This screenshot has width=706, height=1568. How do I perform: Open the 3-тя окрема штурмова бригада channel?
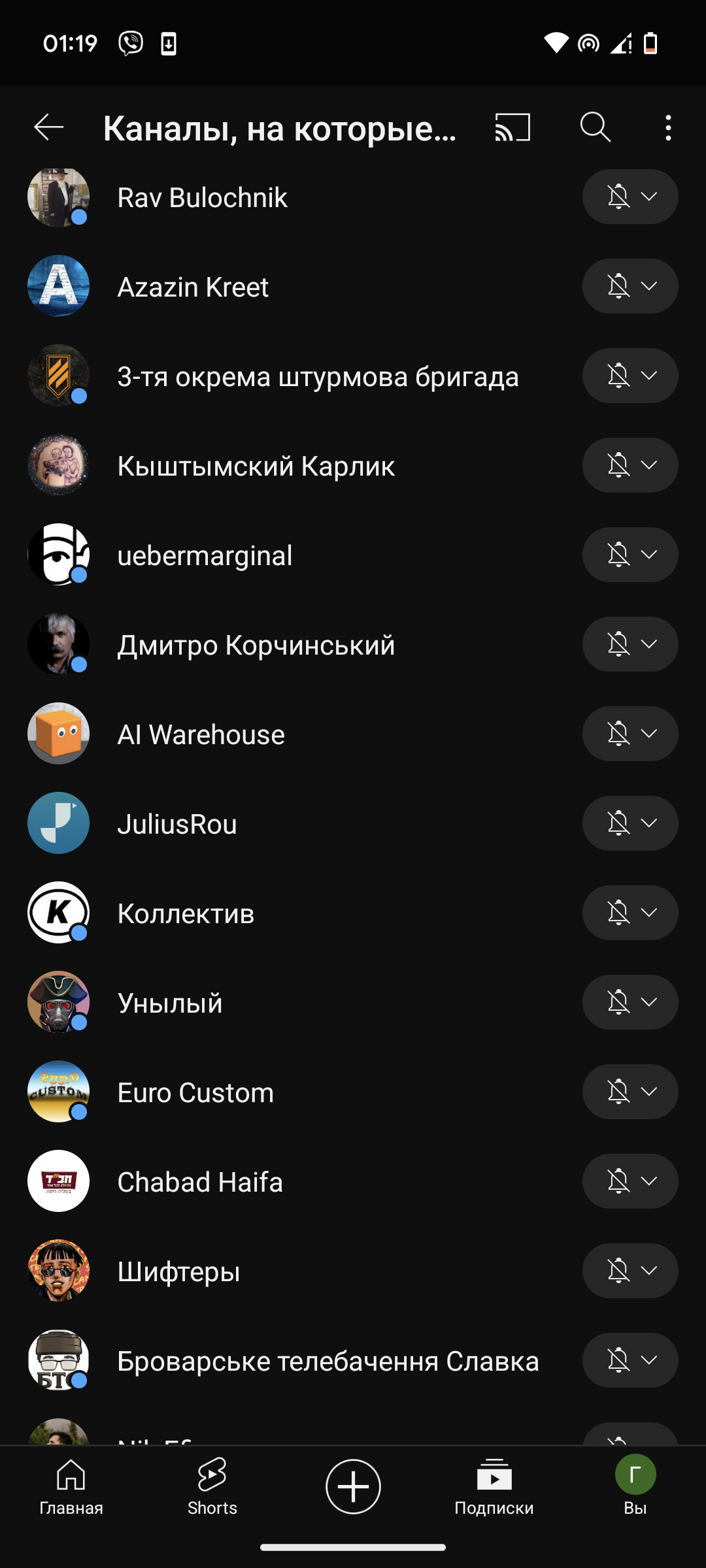pos(318,376)
